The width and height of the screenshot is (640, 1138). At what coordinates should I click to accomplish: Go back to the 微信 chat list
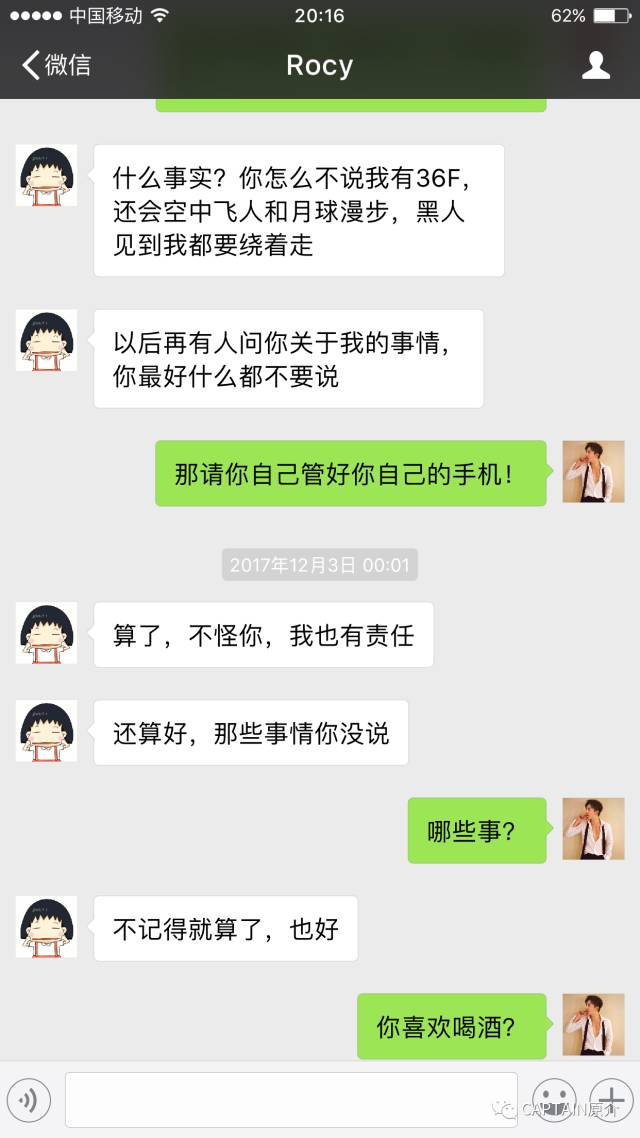point(55,66)
